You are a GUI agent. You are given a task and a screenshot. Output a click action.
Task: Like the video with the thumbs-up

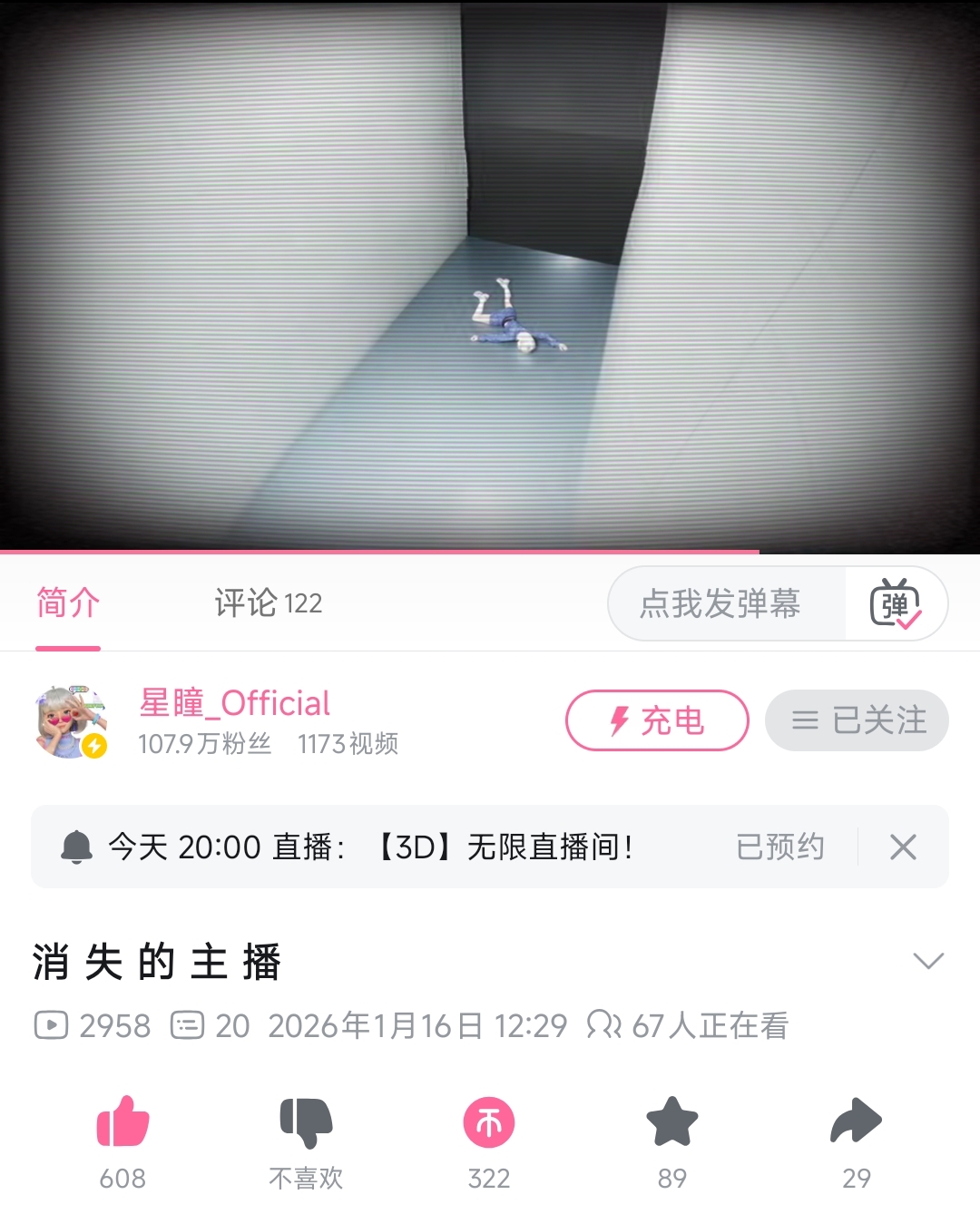(x=122, y=1121)
